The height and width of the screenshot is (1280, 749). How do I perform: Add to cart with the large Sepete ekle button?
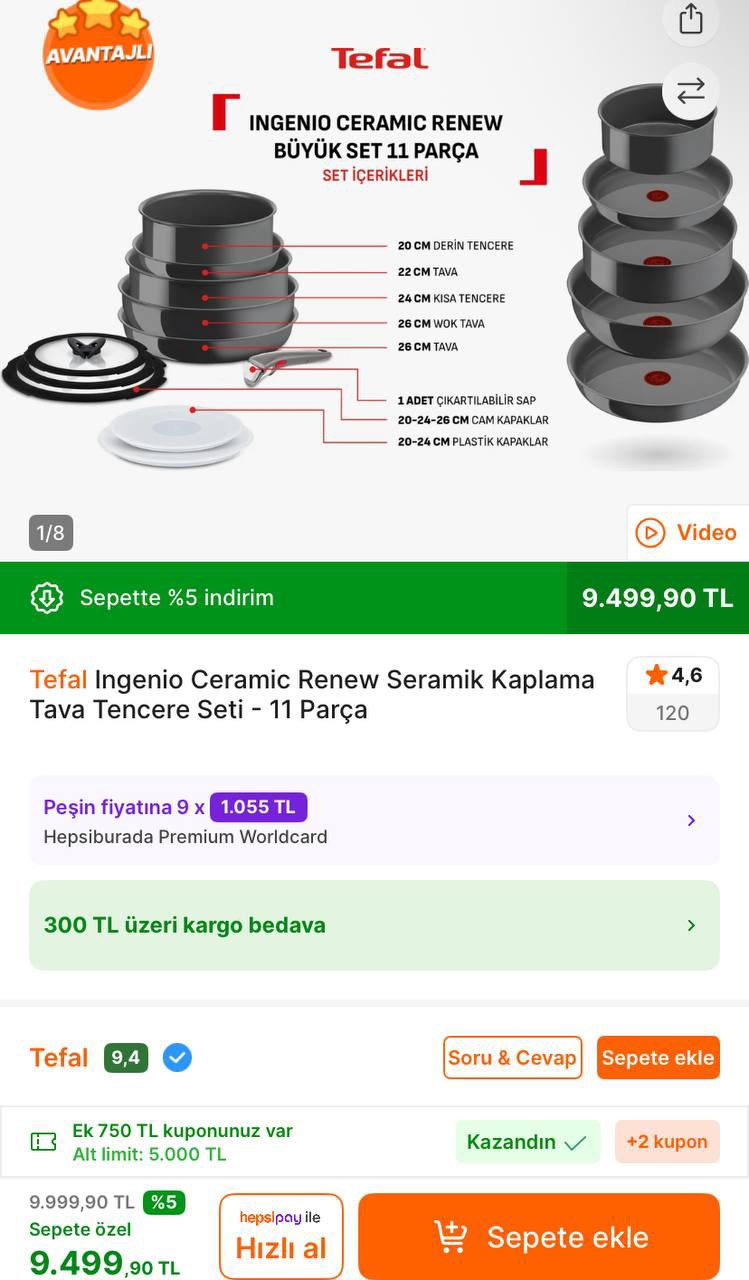point(539,1237)
